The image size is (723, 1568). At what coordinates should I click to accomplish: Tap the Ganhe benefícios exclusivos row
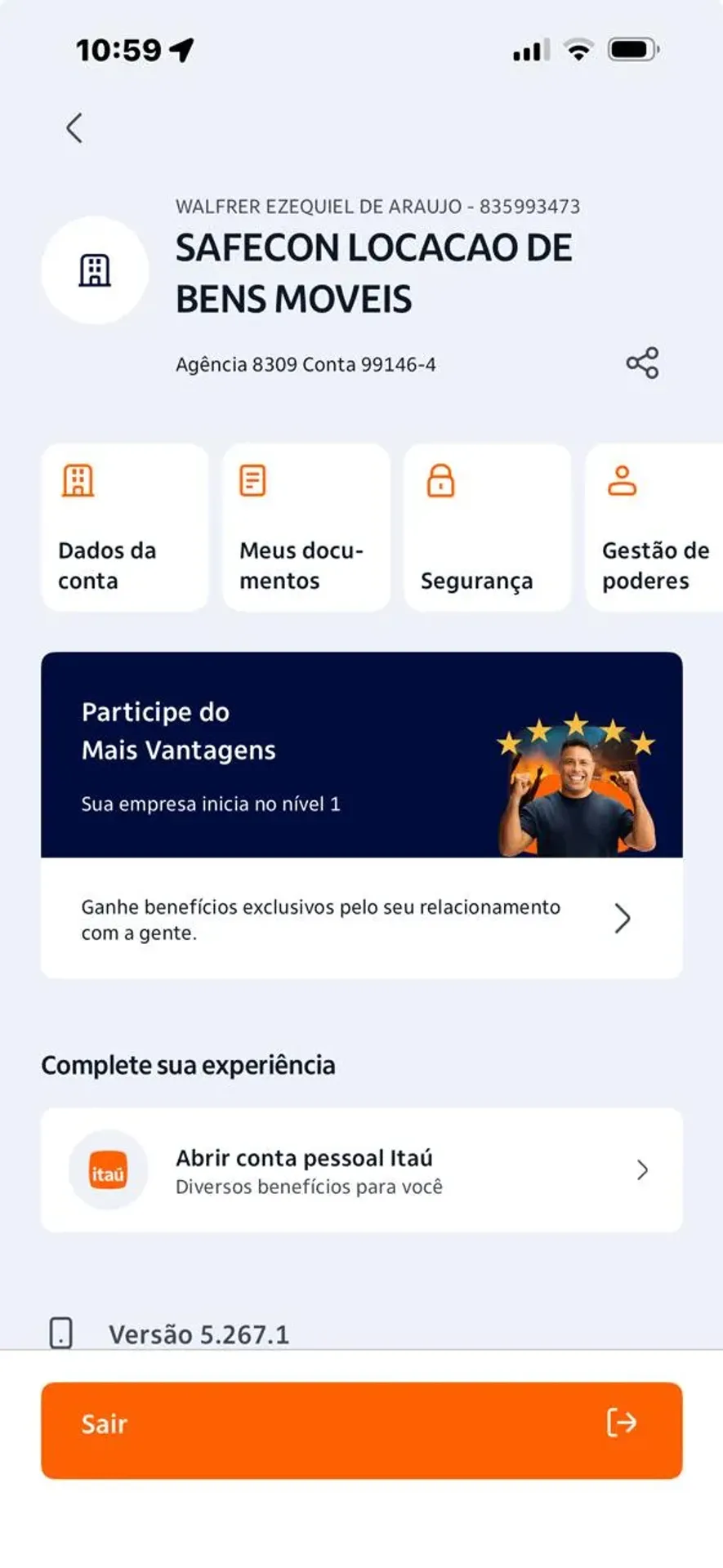pos(362,919)
